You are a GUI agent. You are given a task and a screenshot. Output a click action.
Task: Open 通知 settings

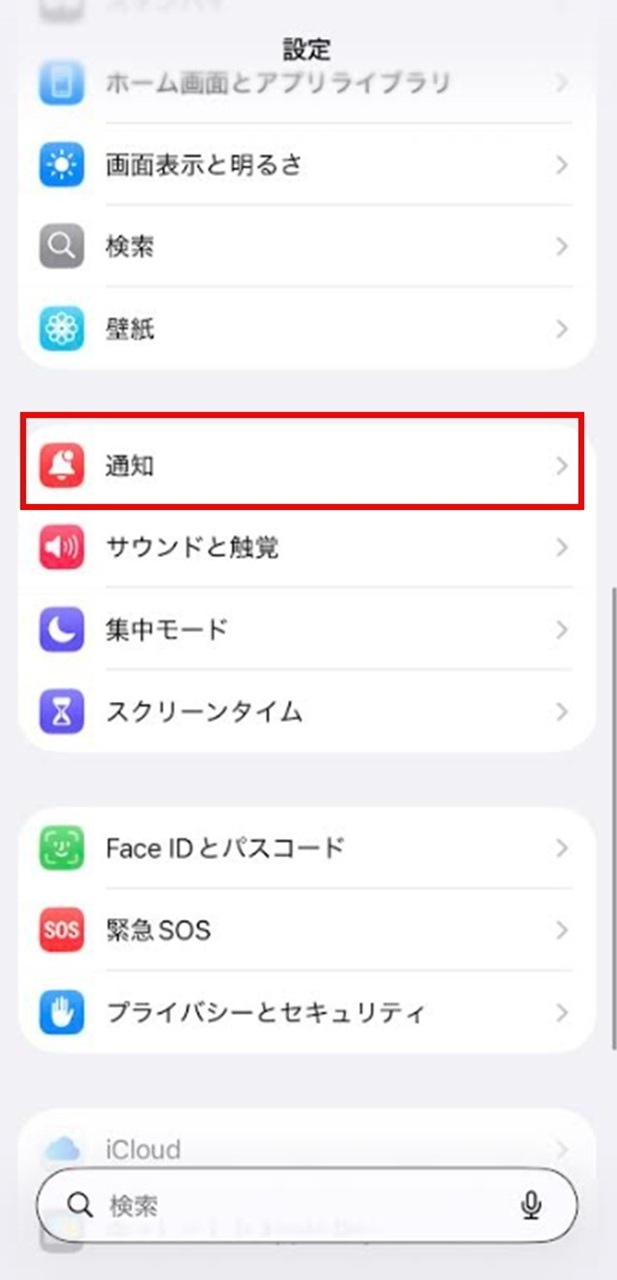307,465
